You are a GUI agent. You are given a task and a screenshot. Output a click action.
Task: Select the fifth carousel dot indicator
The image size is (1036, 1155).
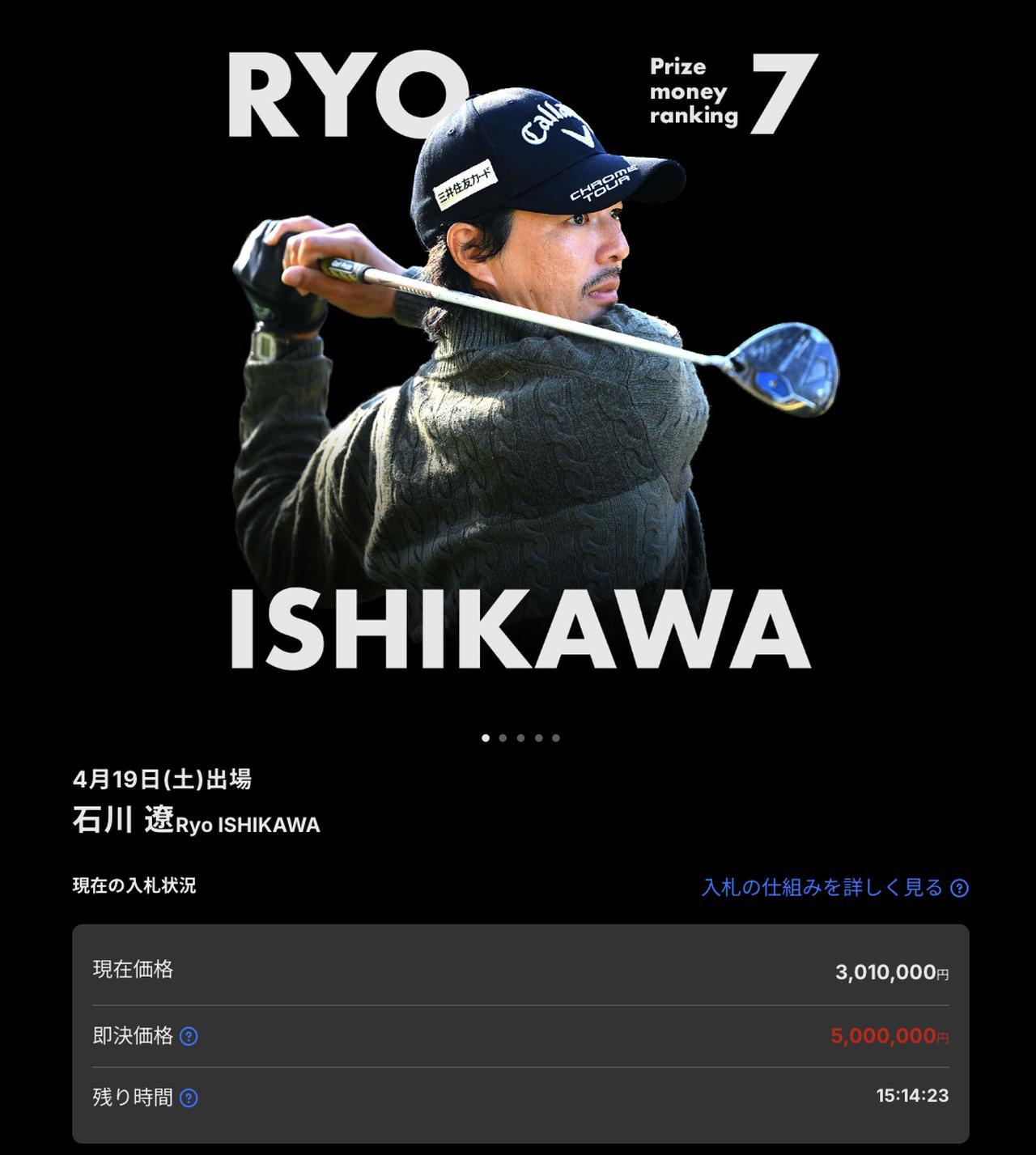[556, 738]
